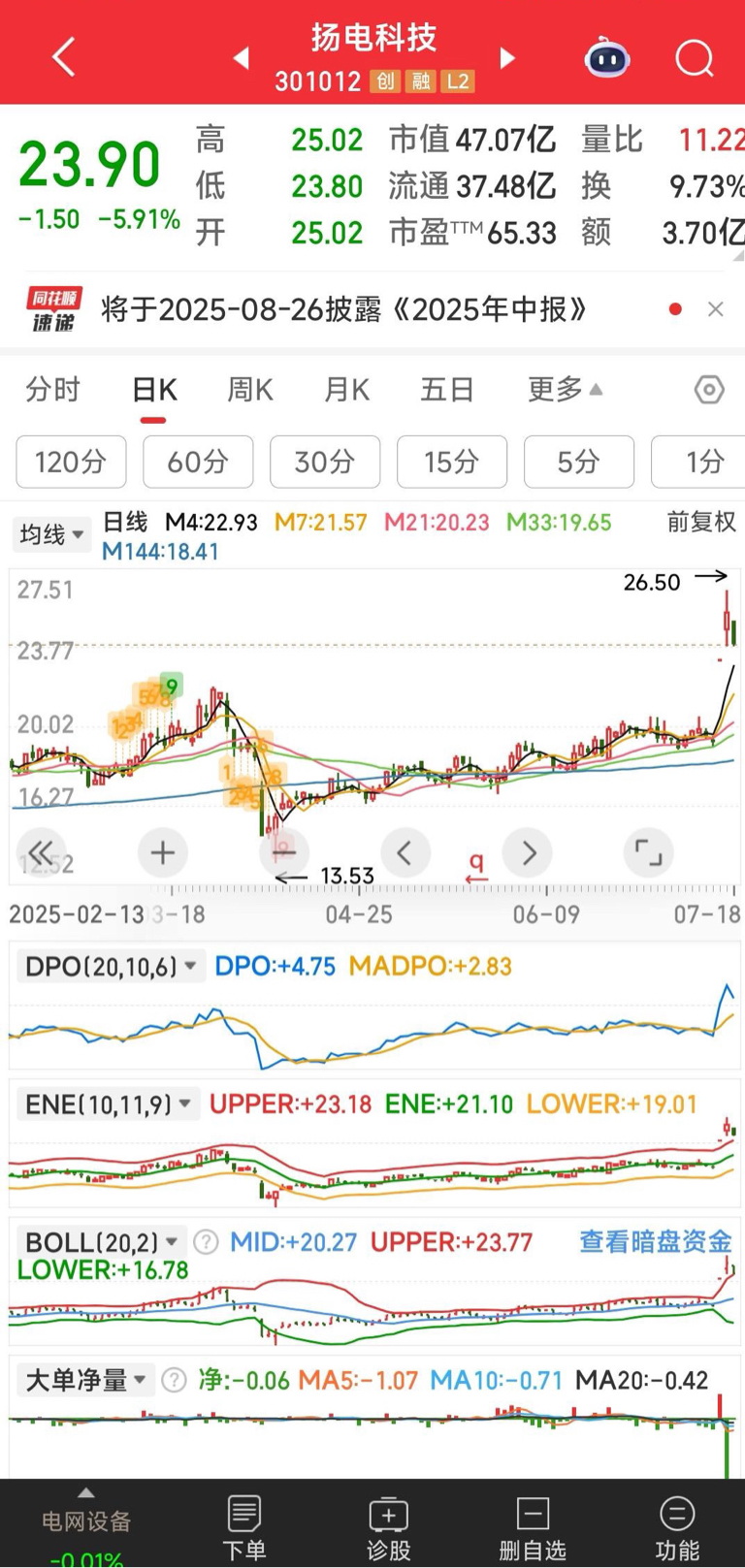Select the 15分 interval chip

pyautogui.click(x=451, y=462)
